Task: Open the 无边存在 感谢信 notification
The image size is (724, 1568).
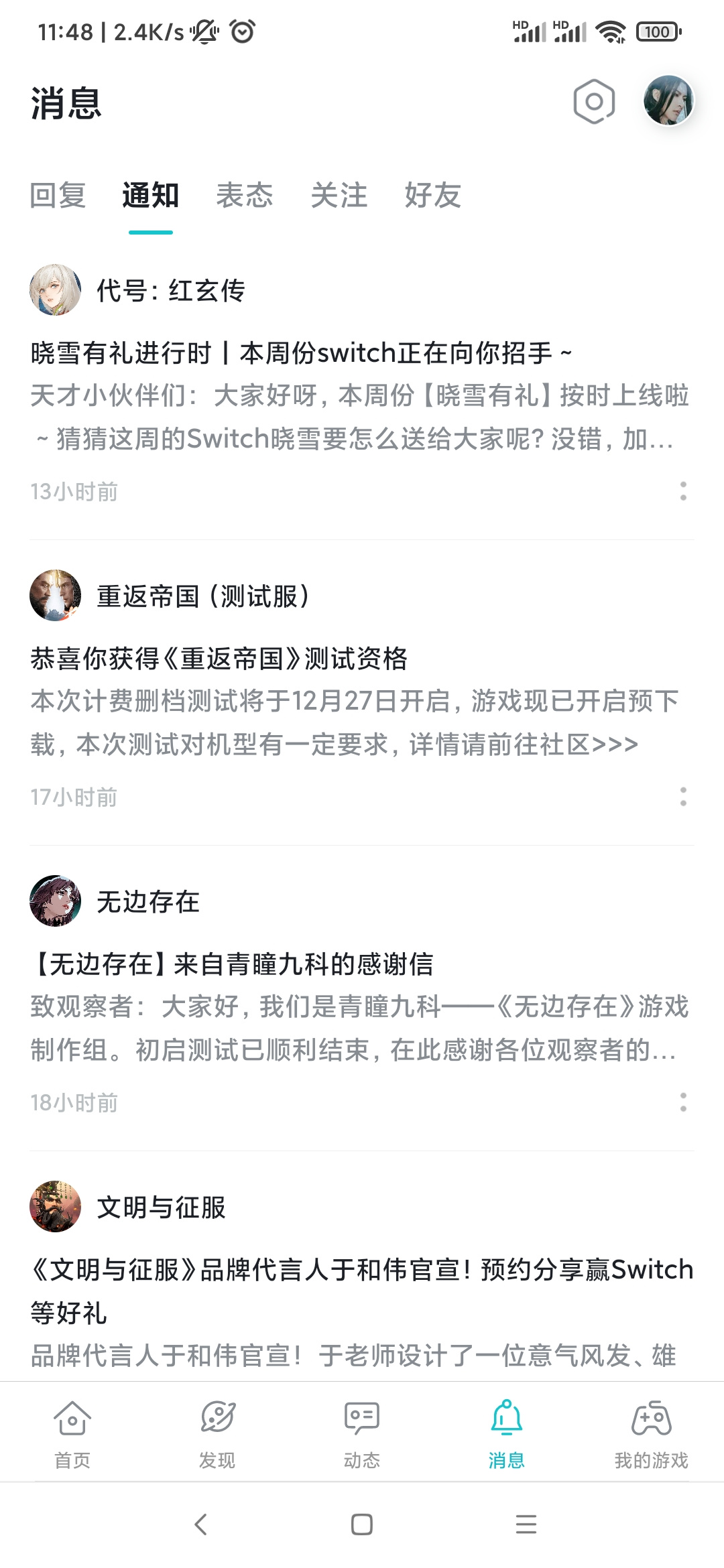Action: pyautogui.click(x=362, y=1006)
